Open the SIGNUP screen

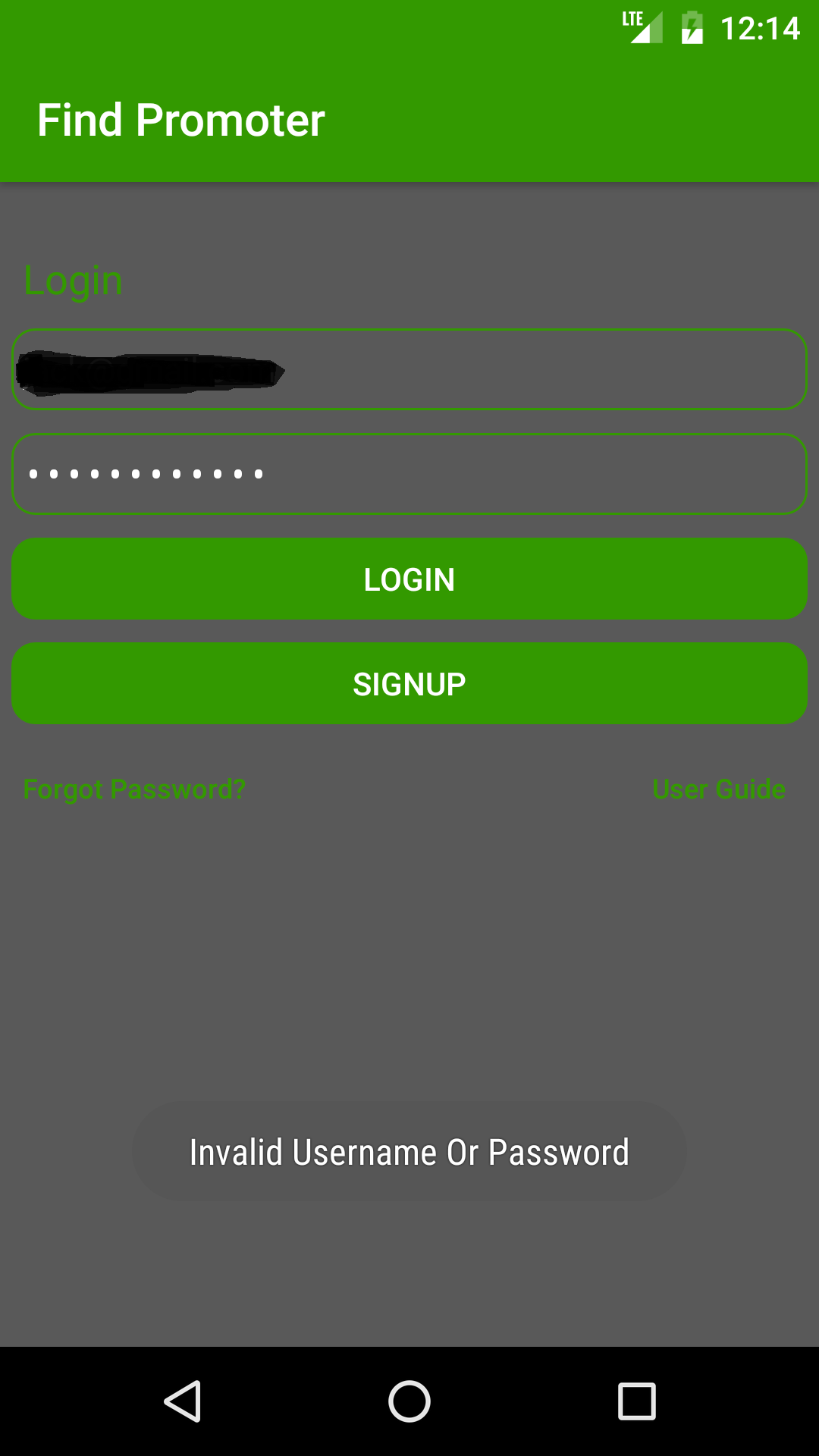(x=409, y=684)
